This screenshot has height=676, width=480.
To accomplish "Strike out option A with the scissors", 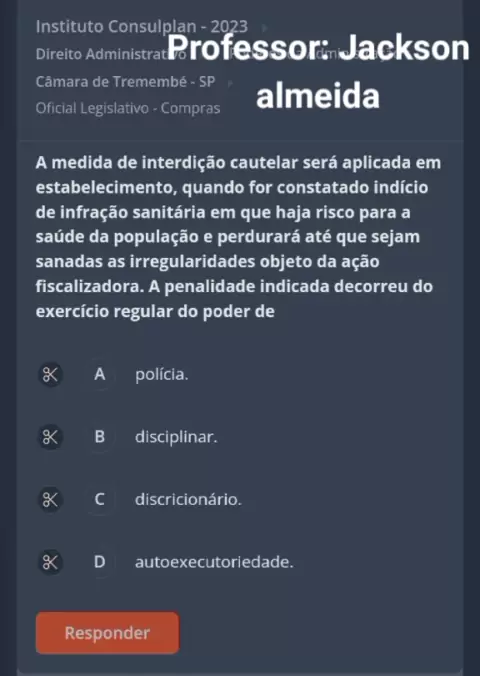I will [x=50, y=375].
